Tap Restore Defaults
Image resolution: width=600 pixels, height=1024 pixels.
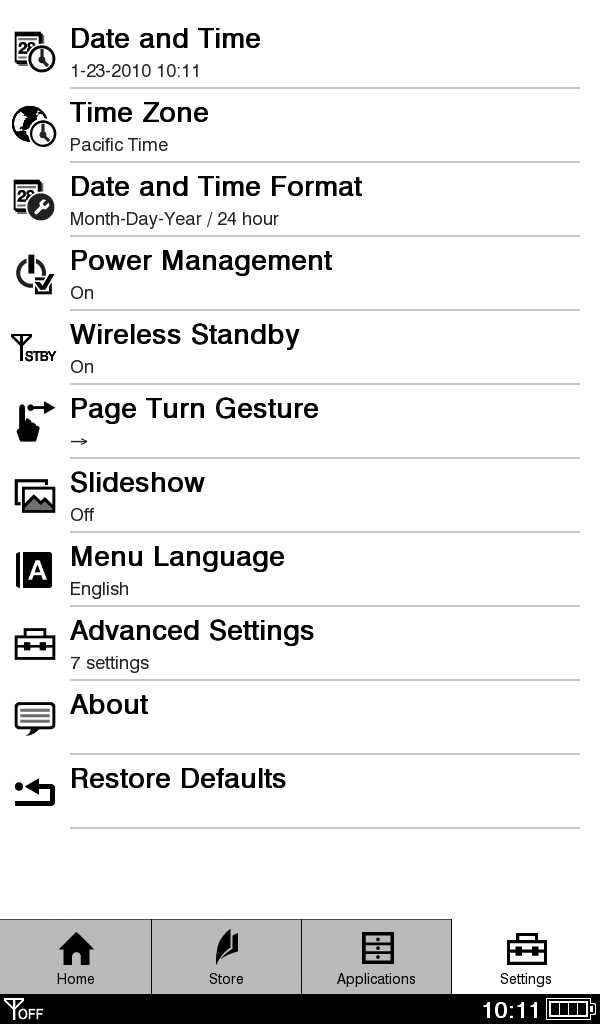300,792
